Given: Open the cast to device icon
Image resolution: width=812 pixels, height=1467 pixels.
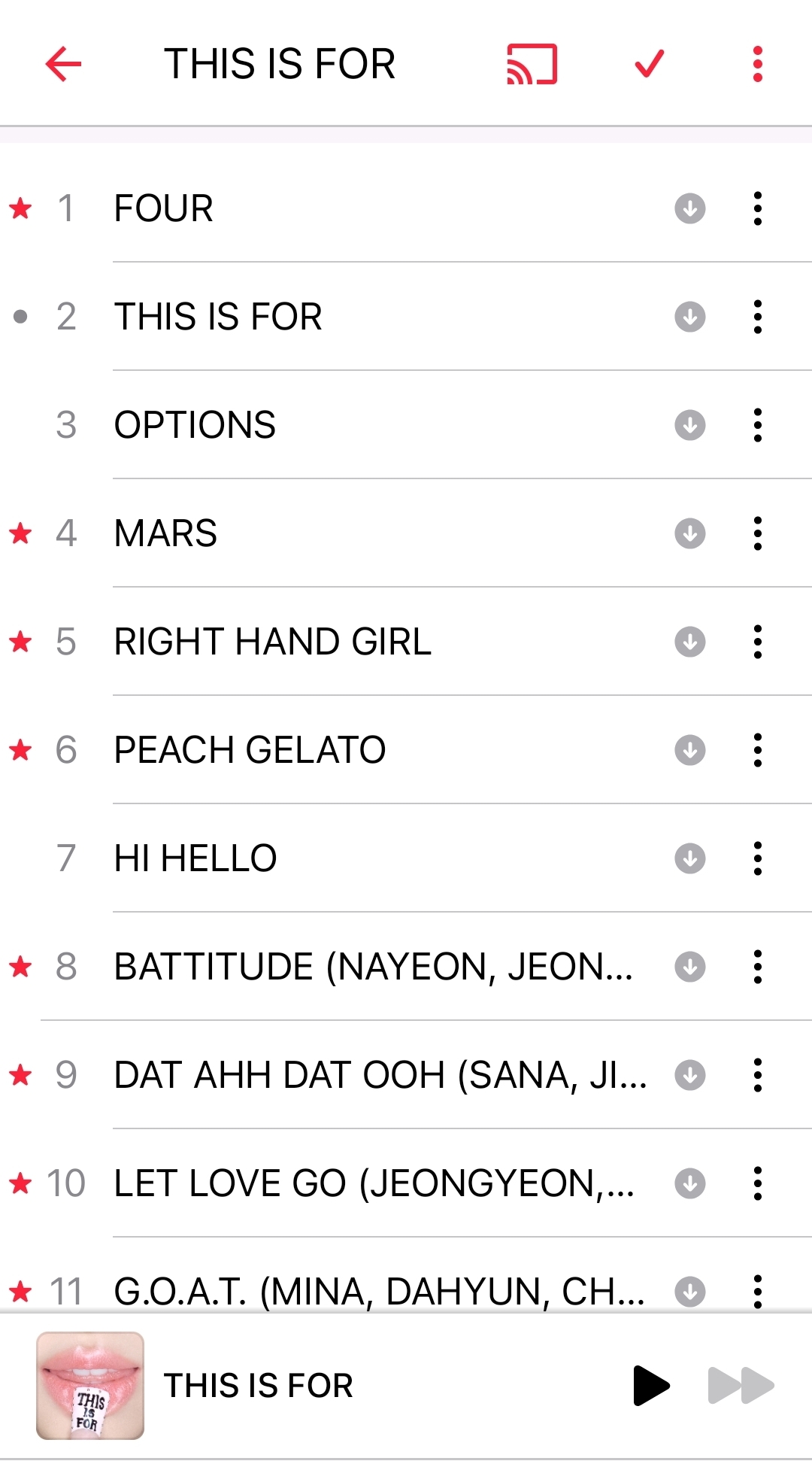Looking at the screenshot, I should 532,64.
